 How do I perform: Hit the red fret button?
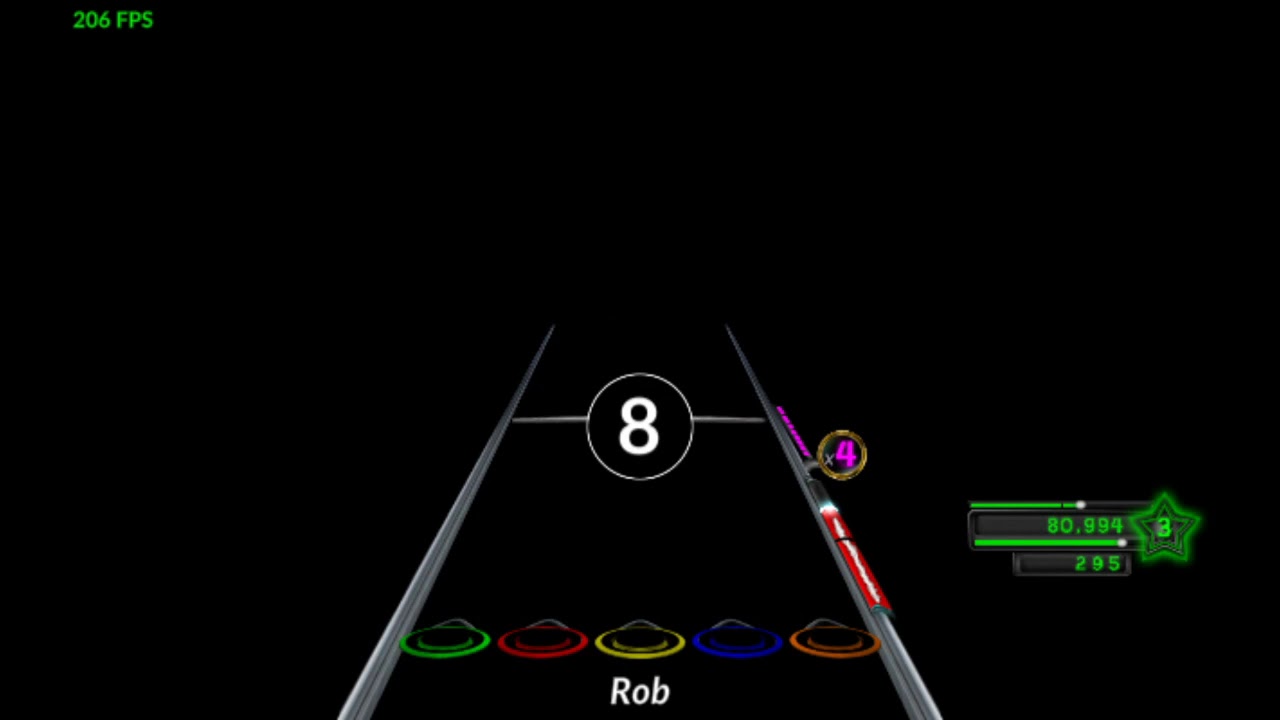542,640
